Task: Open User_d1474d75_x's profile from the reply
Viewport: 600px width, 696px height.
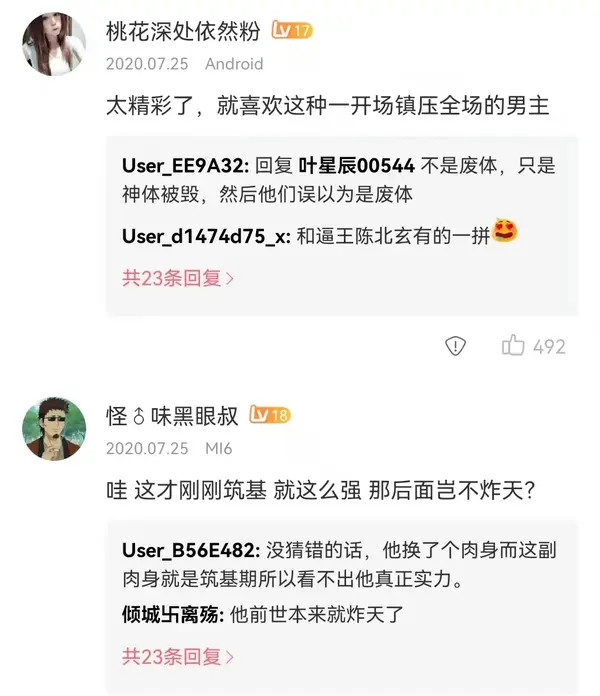Action: click(x=205, y=237)
